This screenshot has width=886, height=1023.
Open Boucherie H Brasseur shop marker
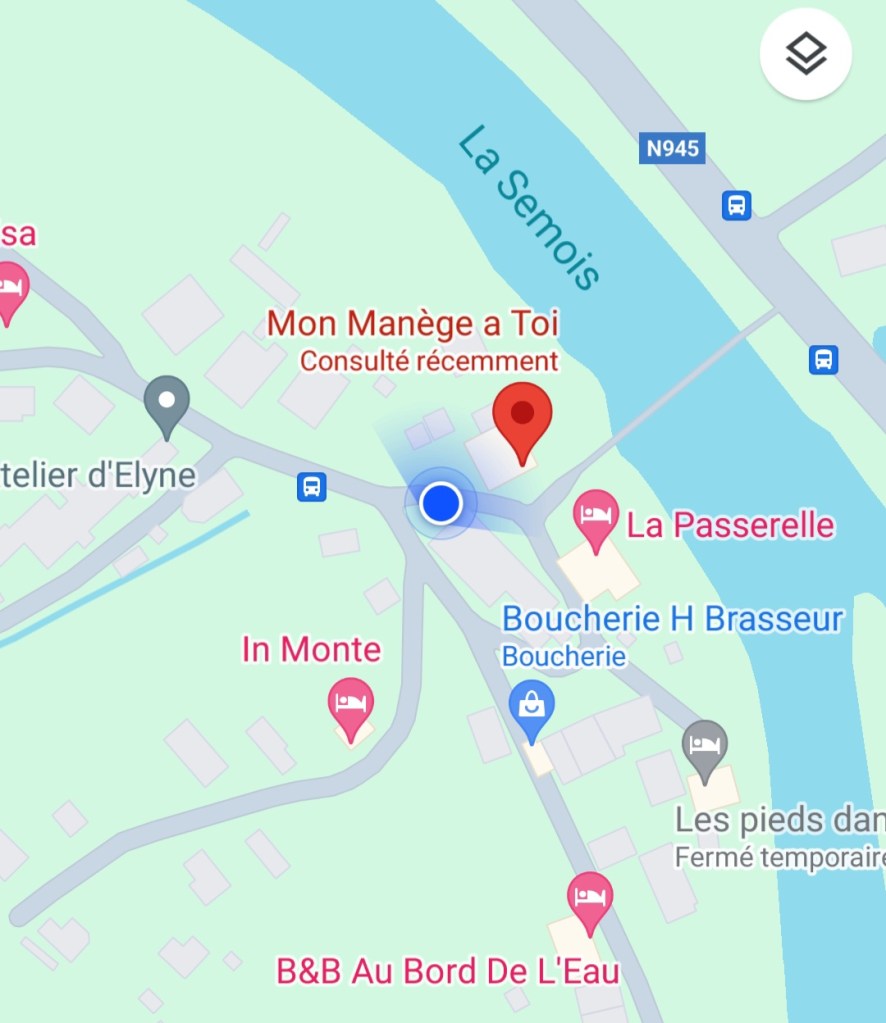click(x=531, y=705)
